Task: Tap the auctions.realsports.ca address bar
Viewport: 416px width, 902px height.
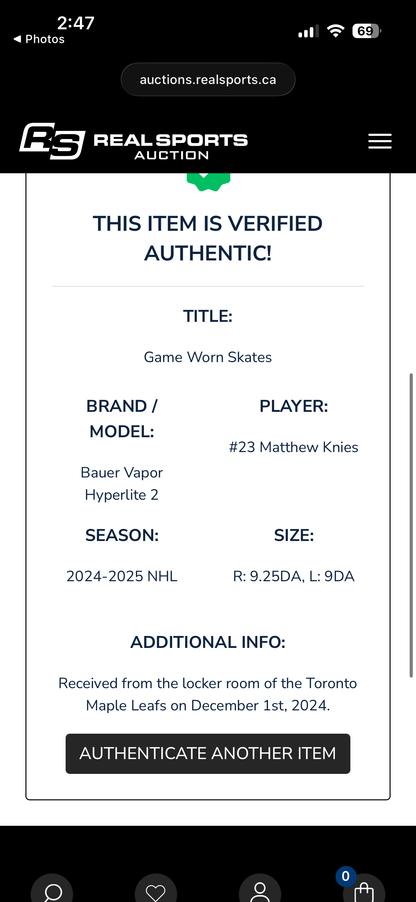Action: 208,79
